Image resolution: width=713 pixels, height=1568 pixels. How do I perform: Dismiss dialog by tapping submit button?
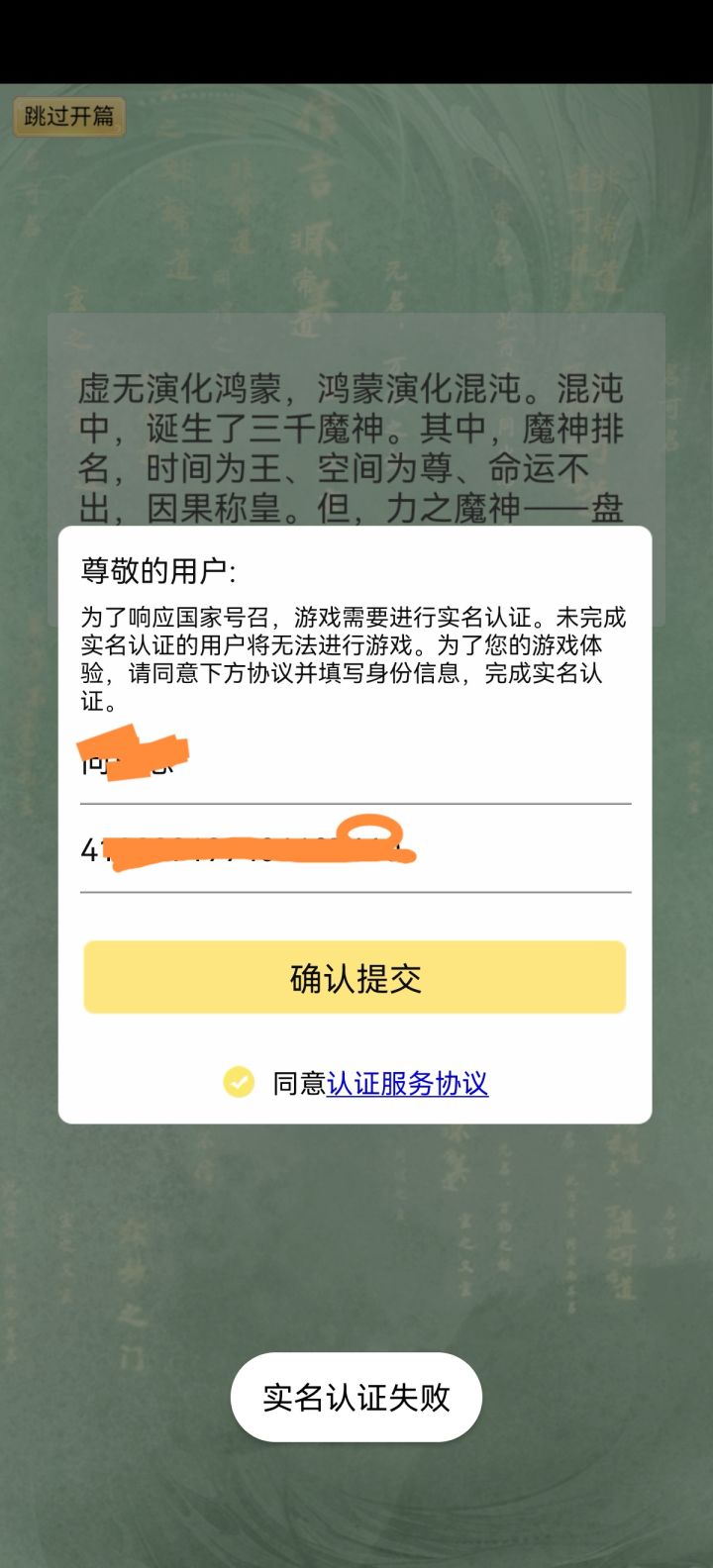[355, 977]
